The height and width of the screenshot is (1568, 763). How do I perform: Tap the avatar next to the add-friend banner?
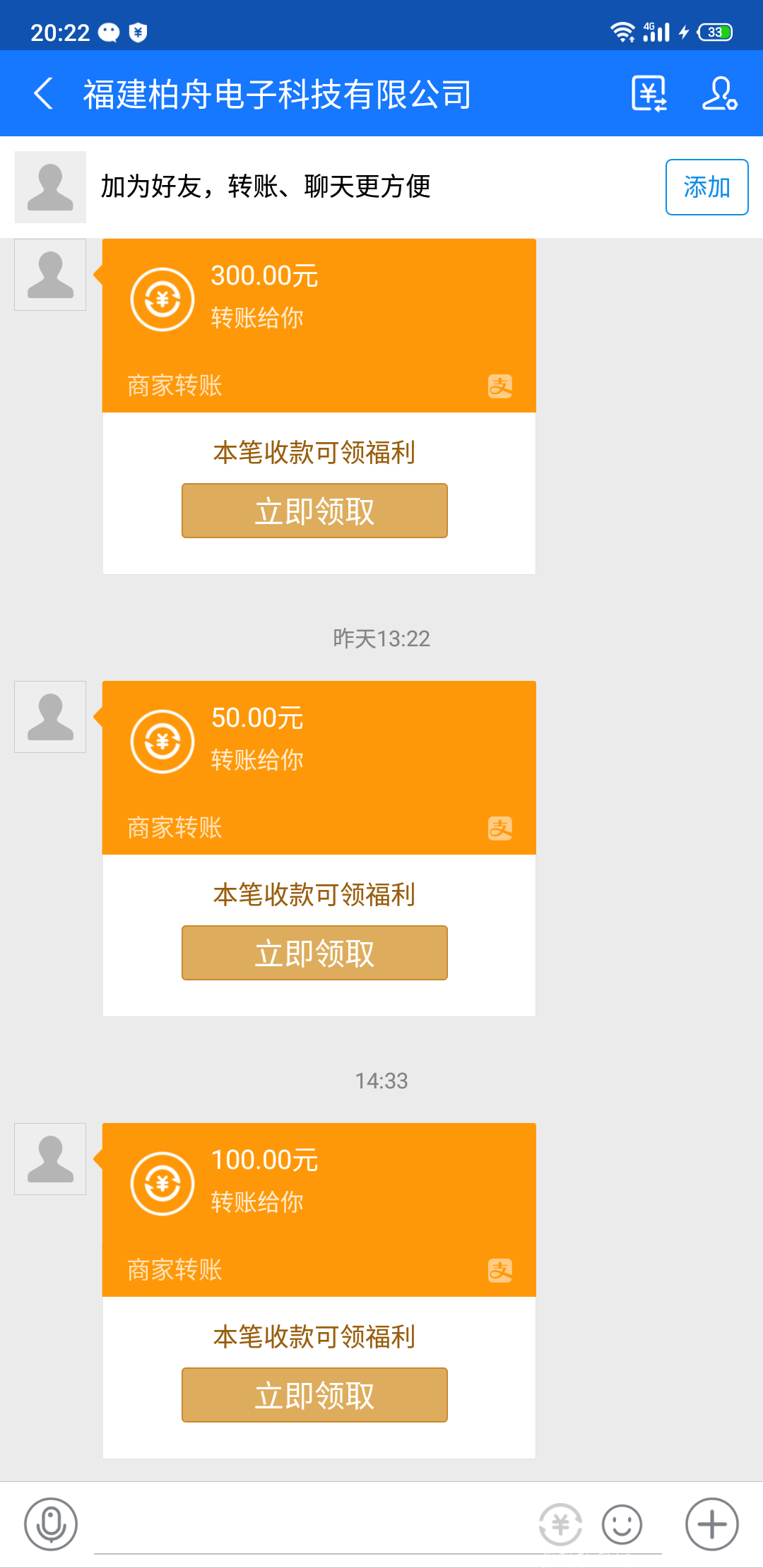[49, 187]
